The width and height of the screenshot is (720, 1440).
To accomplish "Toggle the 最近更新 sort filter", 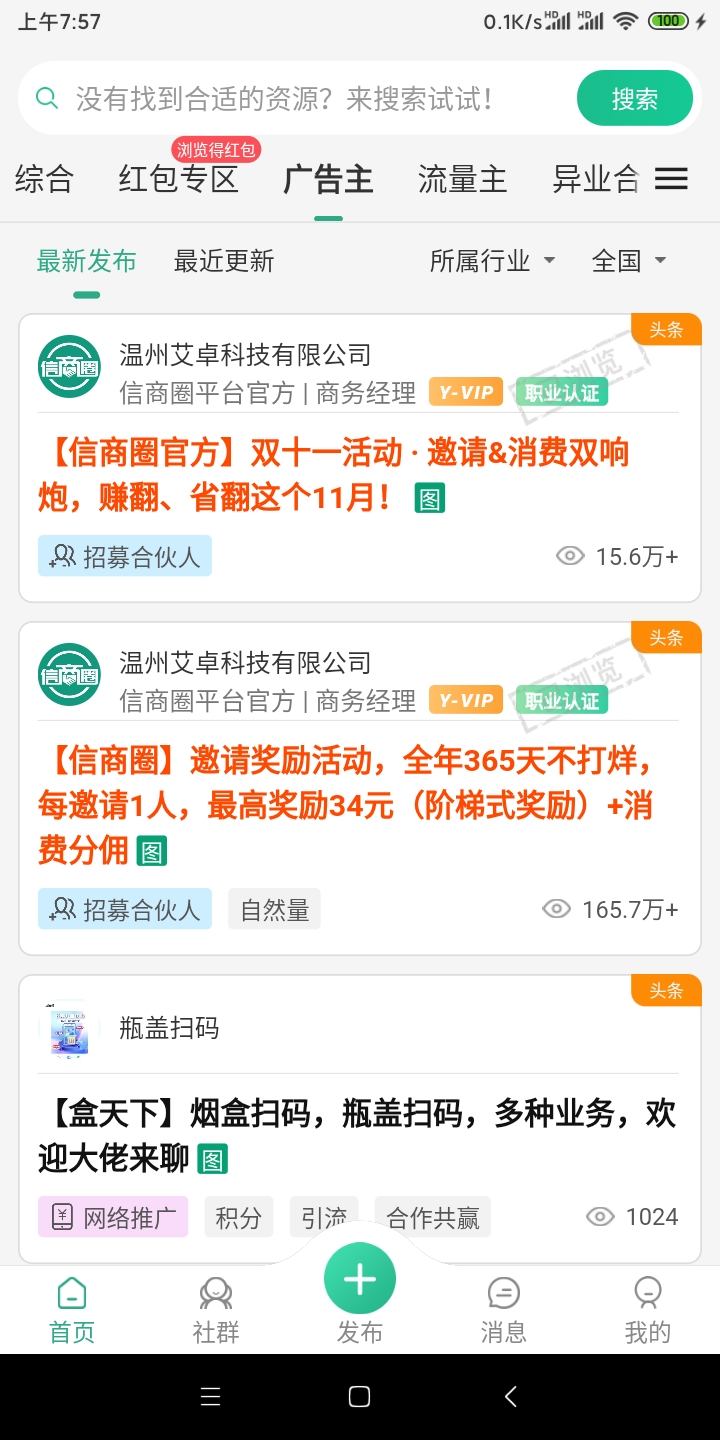I will coord(223,260).
